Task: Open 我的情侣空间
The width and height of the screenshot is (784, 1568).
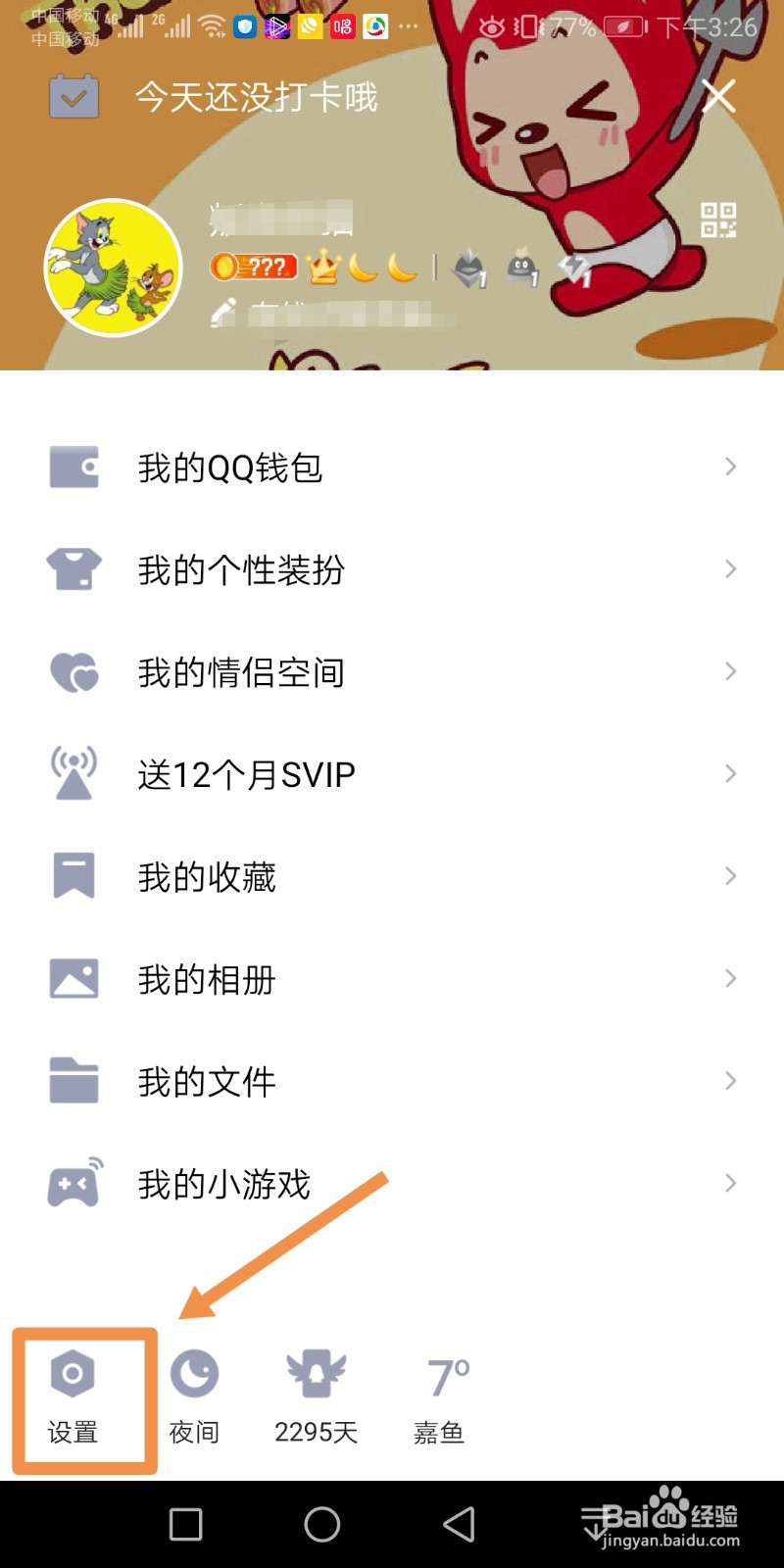Action: [x=392, y=672]
